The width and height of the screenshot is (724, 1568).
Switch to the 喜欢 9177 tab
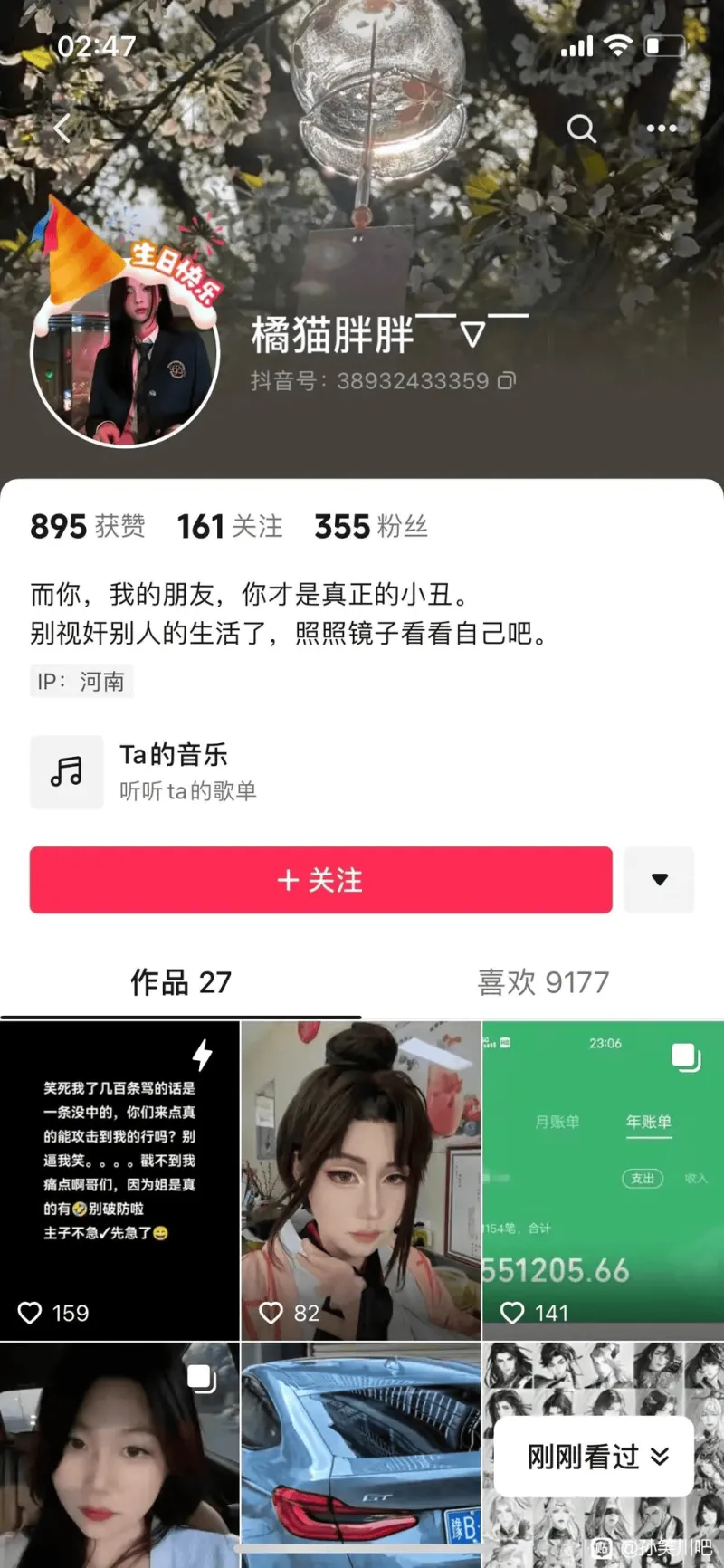(543, 982)
